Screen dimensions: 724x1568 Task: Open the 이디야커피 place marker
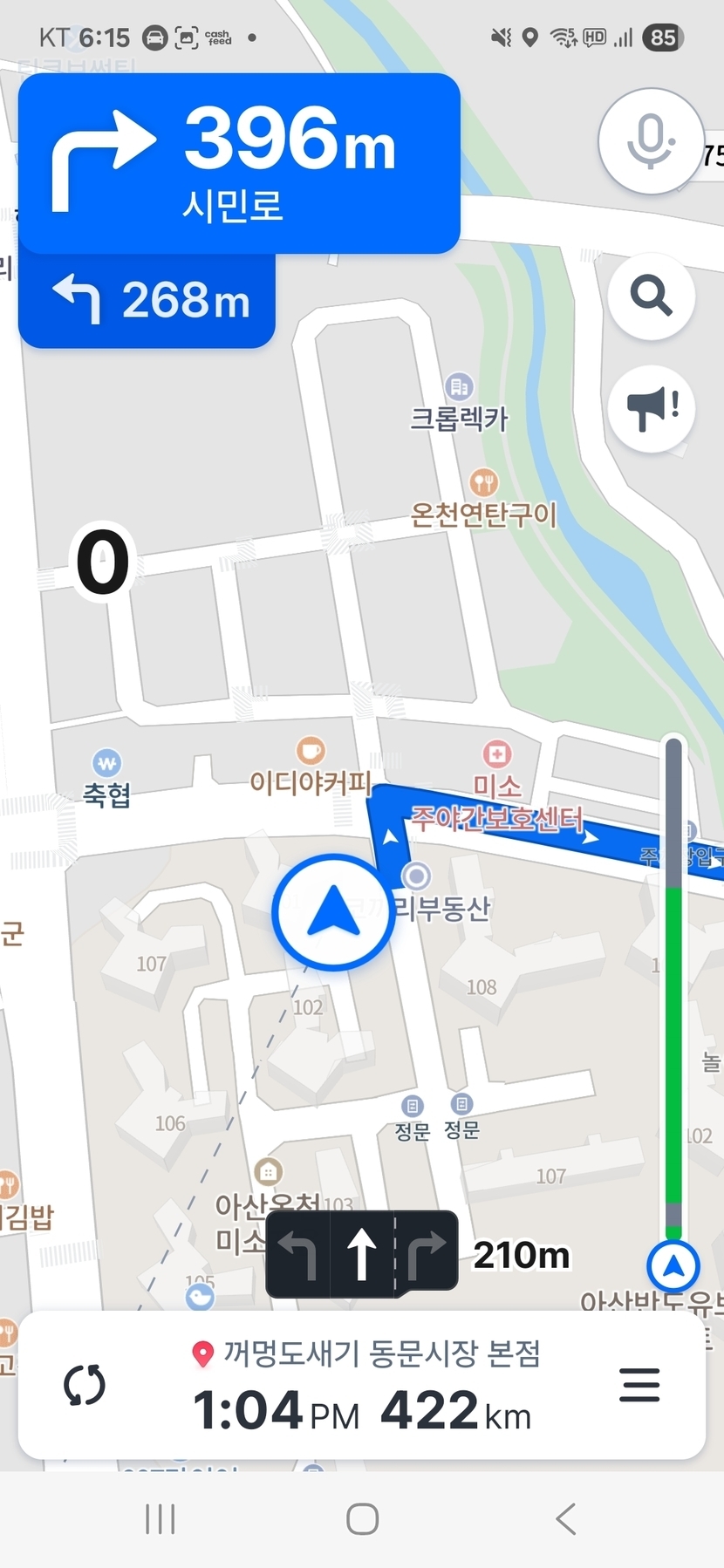click(311, 751)
